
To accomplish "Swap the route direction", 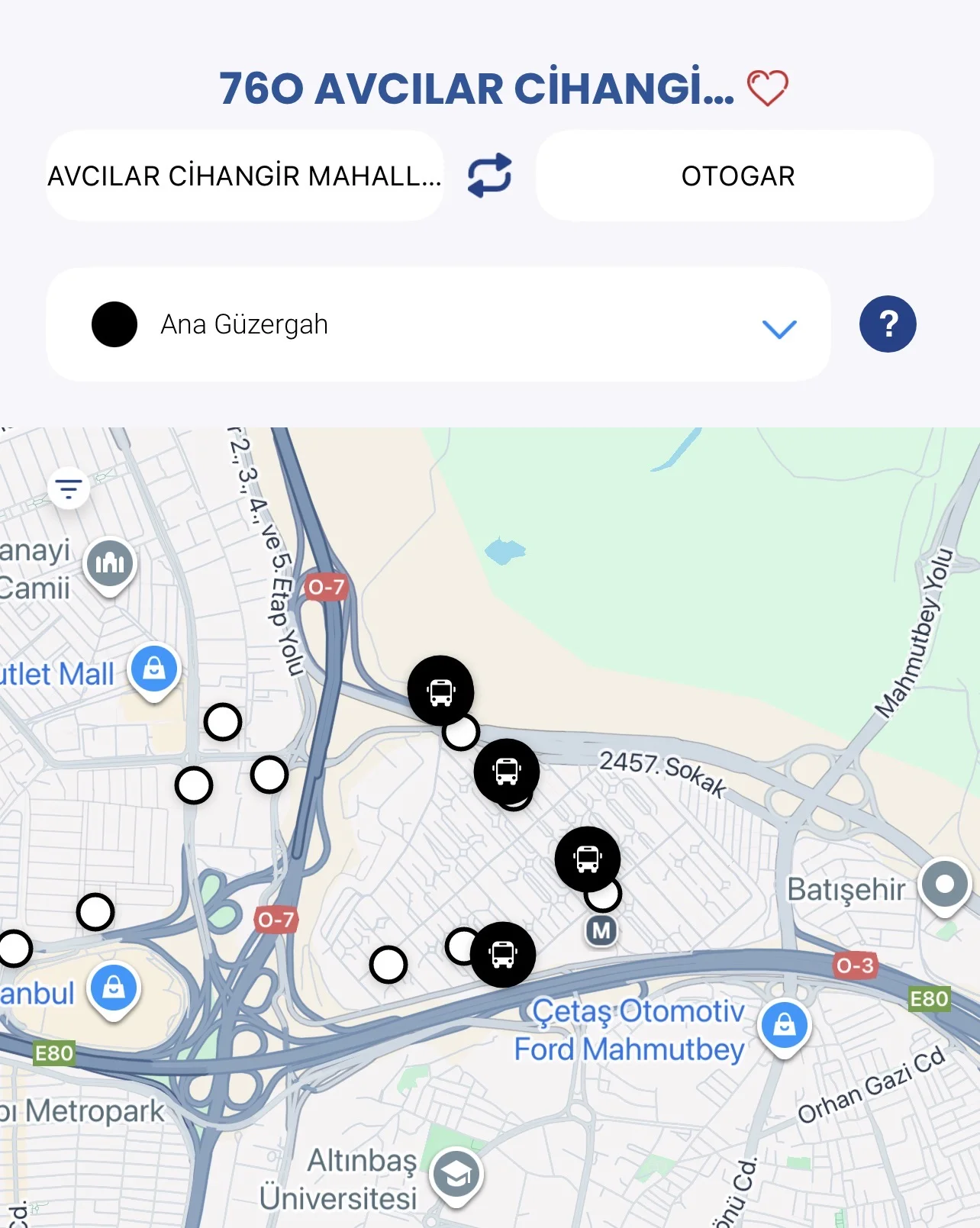I will click(489, 176).
